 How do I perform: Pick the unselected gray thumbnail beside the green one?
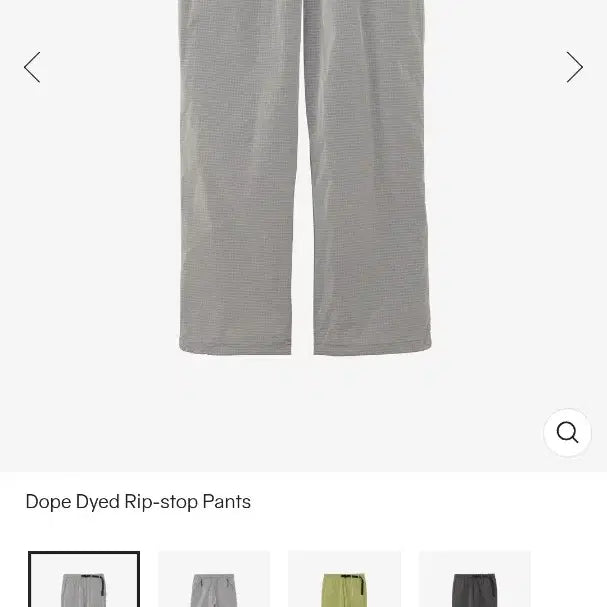pyautogui.click(x=214, y=580)
